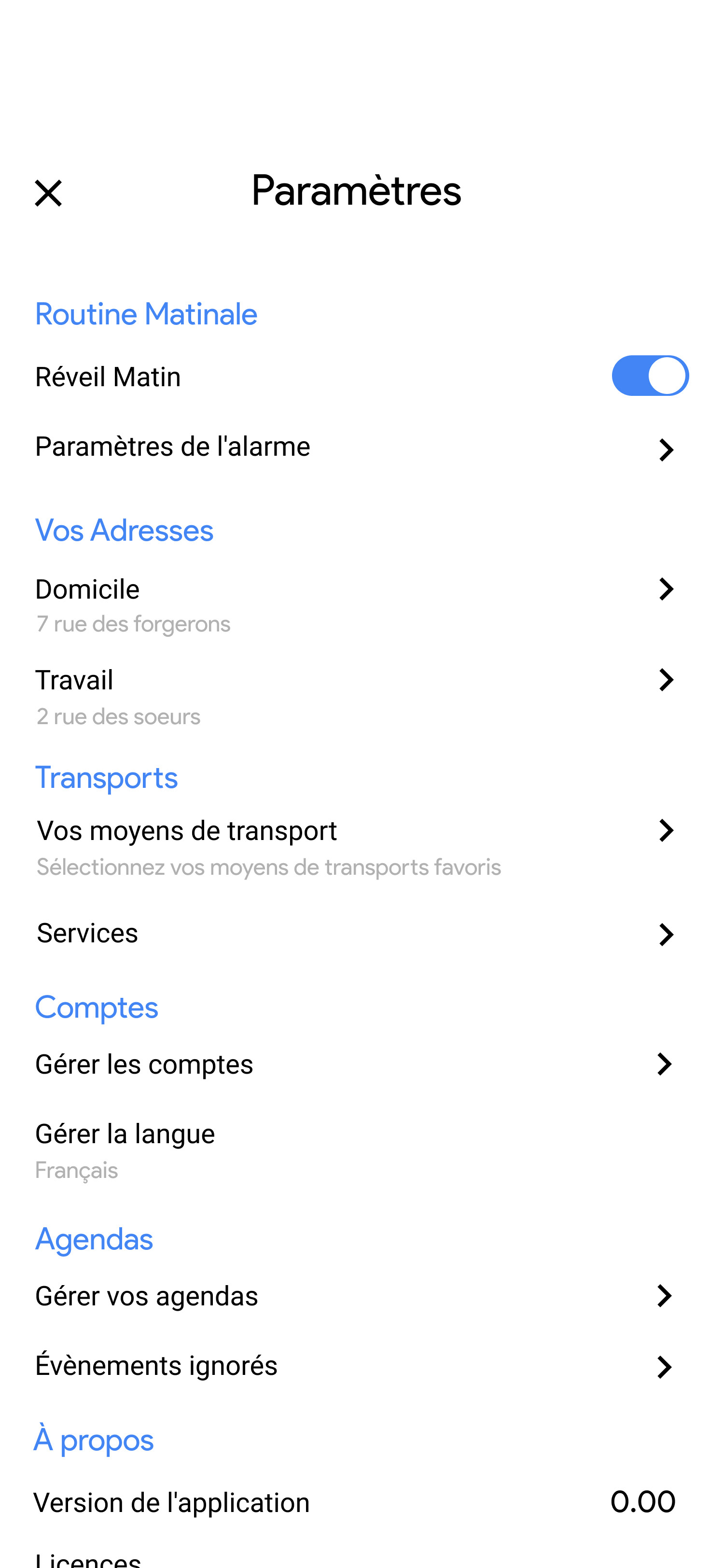
Task: Close the Paramètres screen
Action: pos(48,194)
